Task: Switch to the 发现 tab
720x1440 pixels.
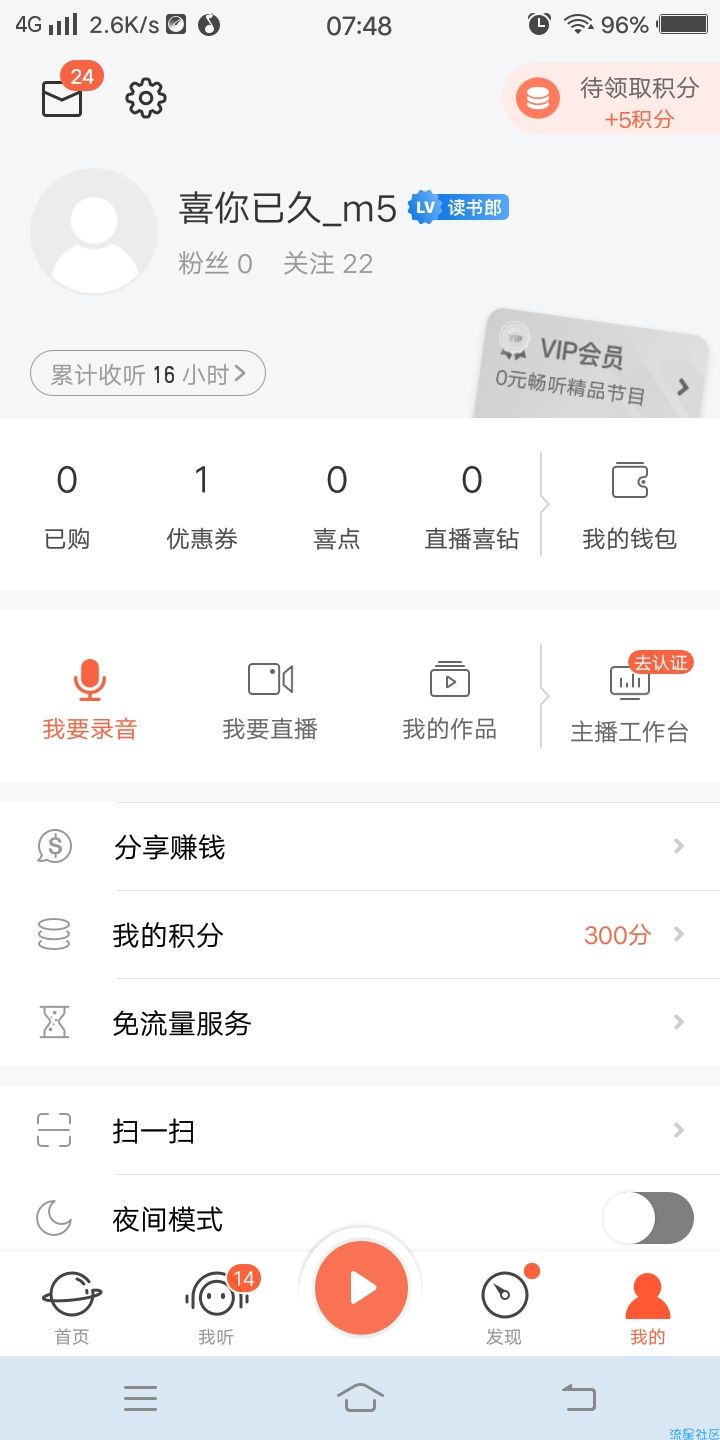Action: (504, 1308)
